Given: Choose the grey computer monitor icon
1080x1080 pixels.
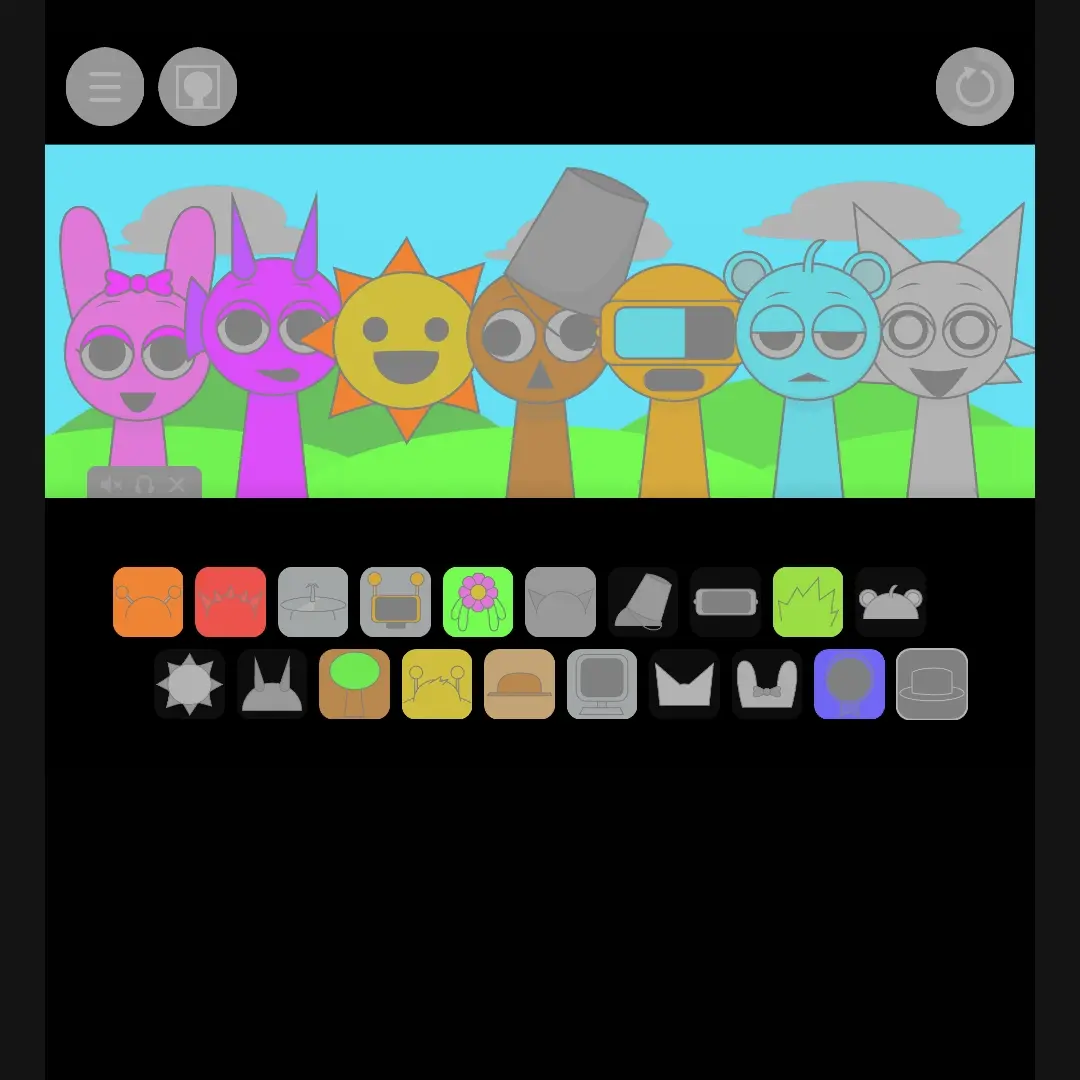Looking at the screenshot, I should pos(602,684).
